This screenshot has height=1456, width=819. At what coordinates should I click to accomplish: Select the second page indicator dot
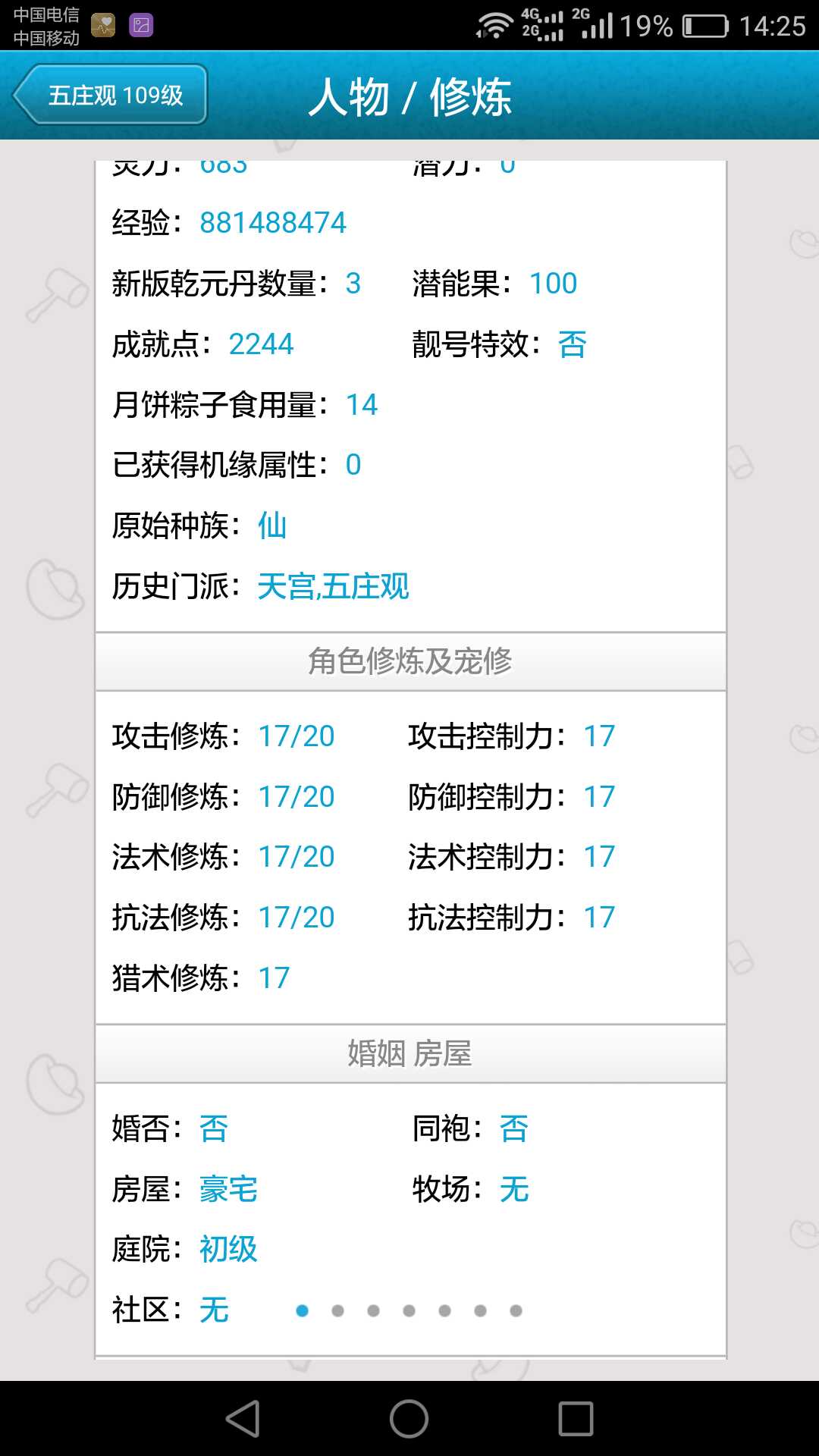[x=337, y=1310]
